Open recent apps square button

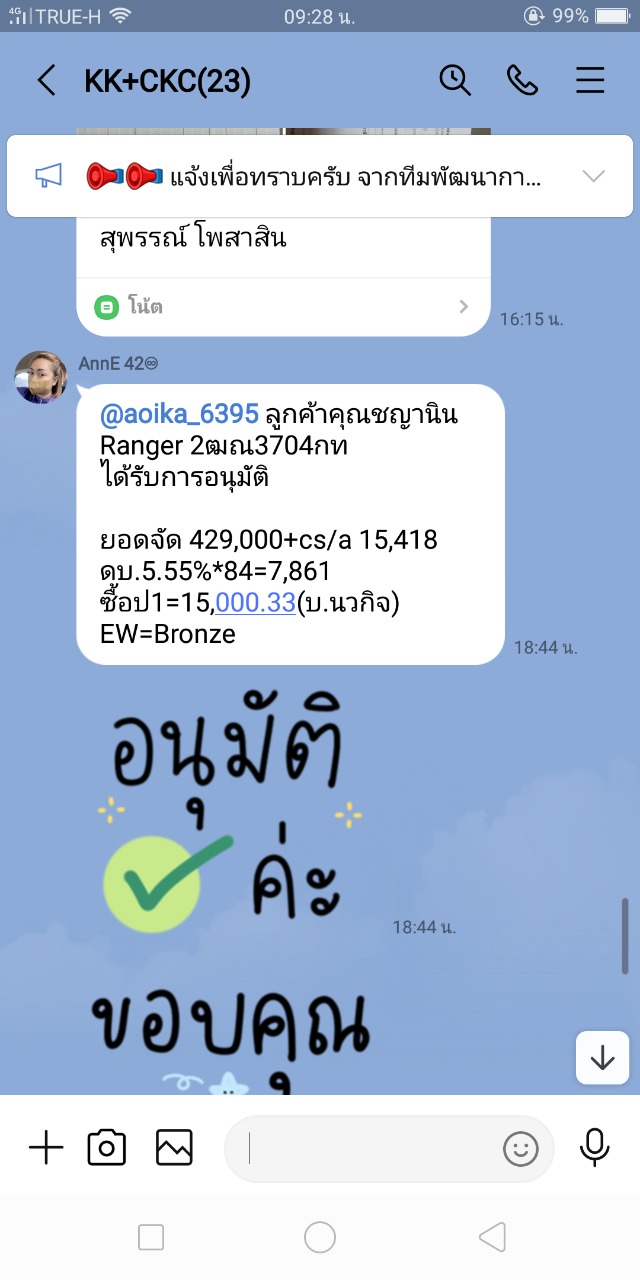tap(151, 1238)
